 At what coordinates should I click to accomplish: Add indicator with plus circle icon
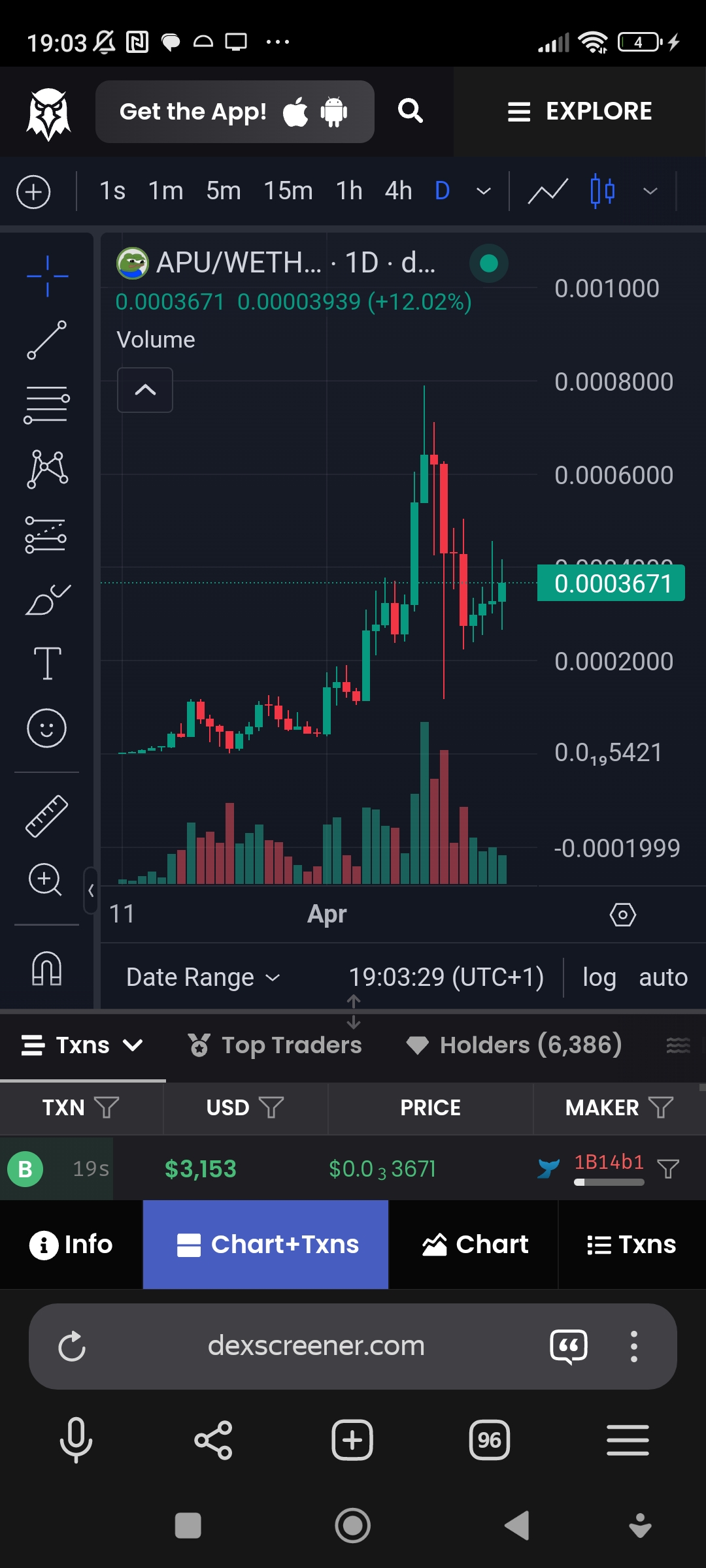(x=33, y=192)
